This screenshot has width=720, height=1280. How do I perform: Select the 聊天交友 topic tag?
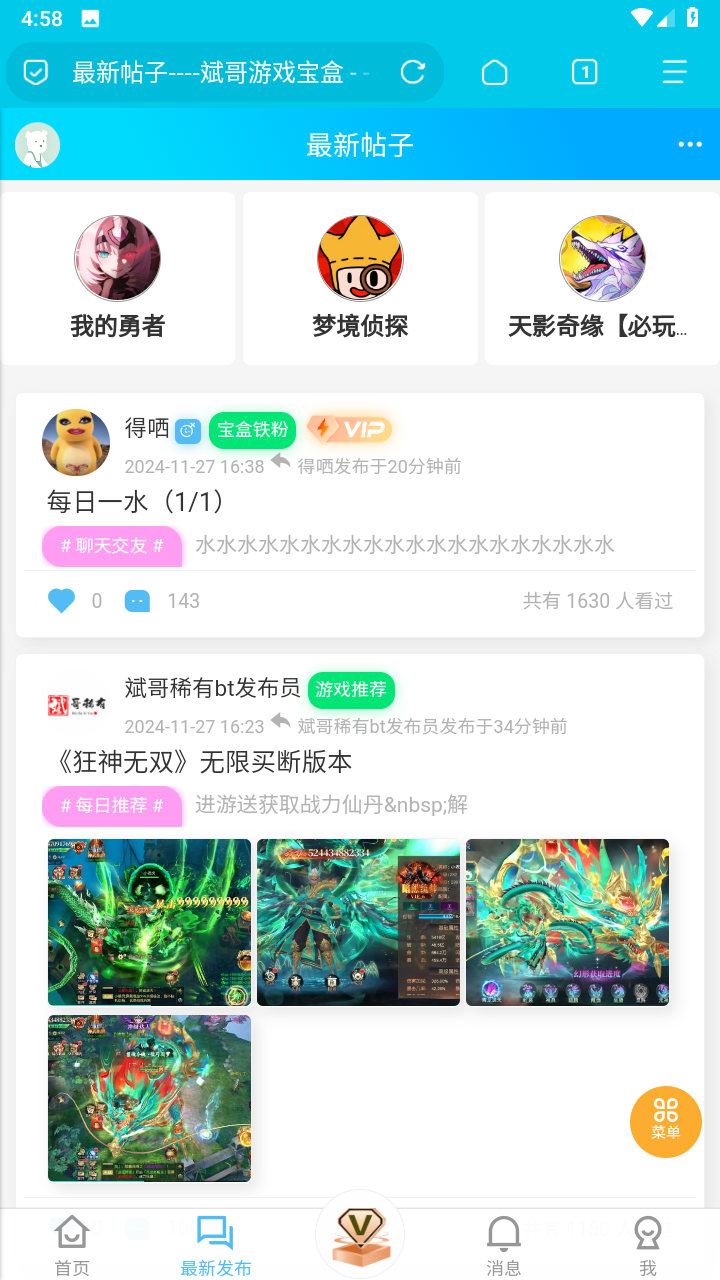[x=112, y=546]
